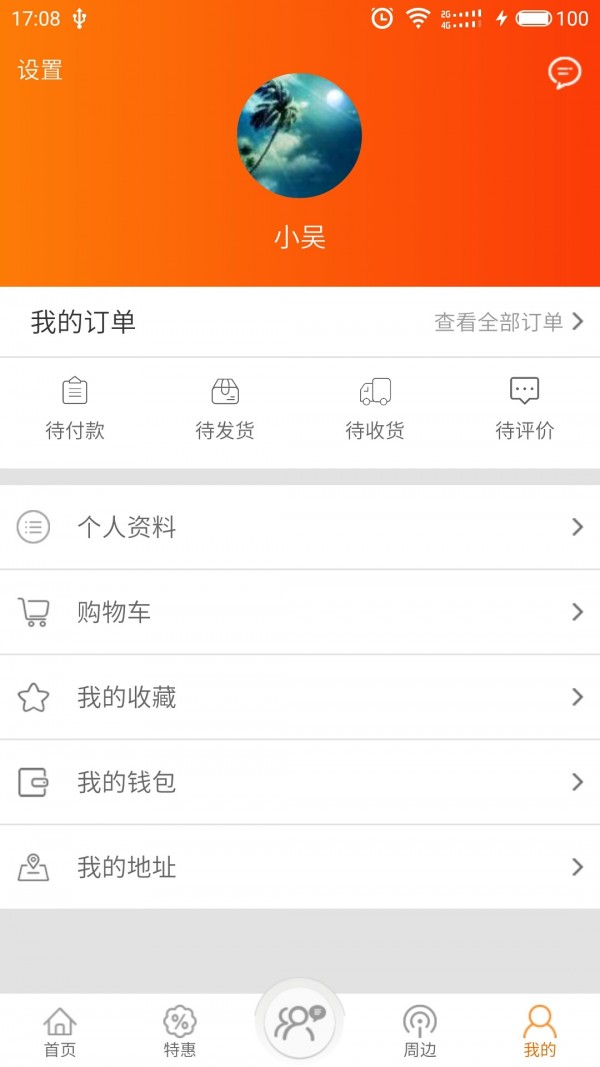This screenshot has height=1067, width=600.
Task: Open 待发货 awaiting shipment orders
Action: click(x=225, y=410)
